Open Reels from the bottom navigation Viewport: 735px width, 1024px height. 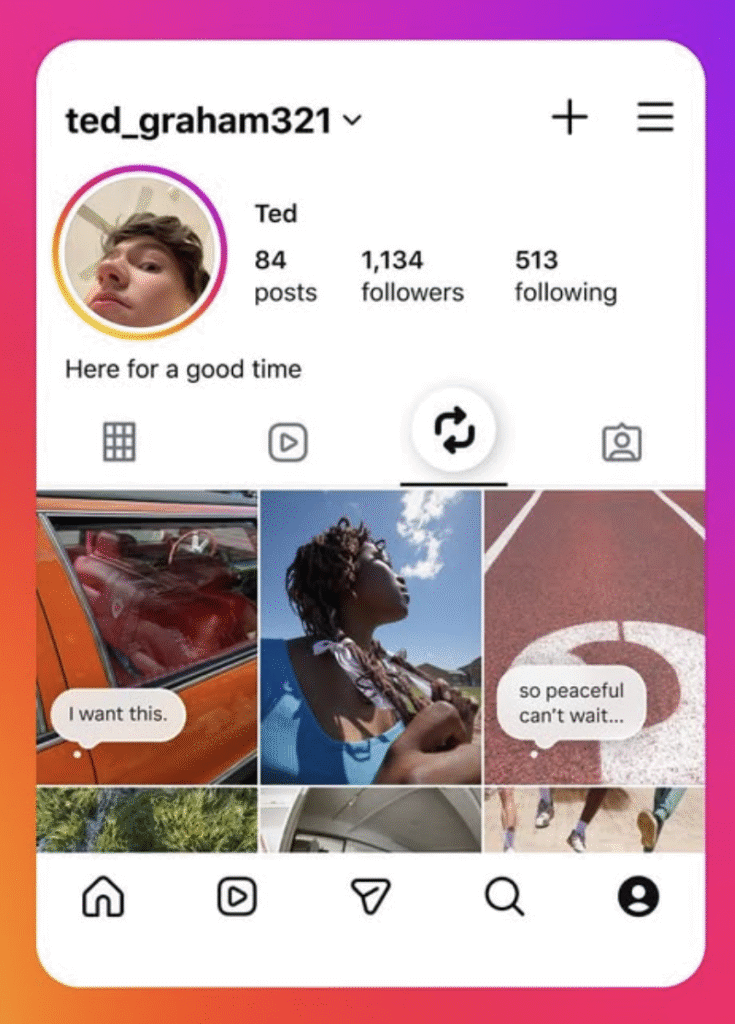237,896
